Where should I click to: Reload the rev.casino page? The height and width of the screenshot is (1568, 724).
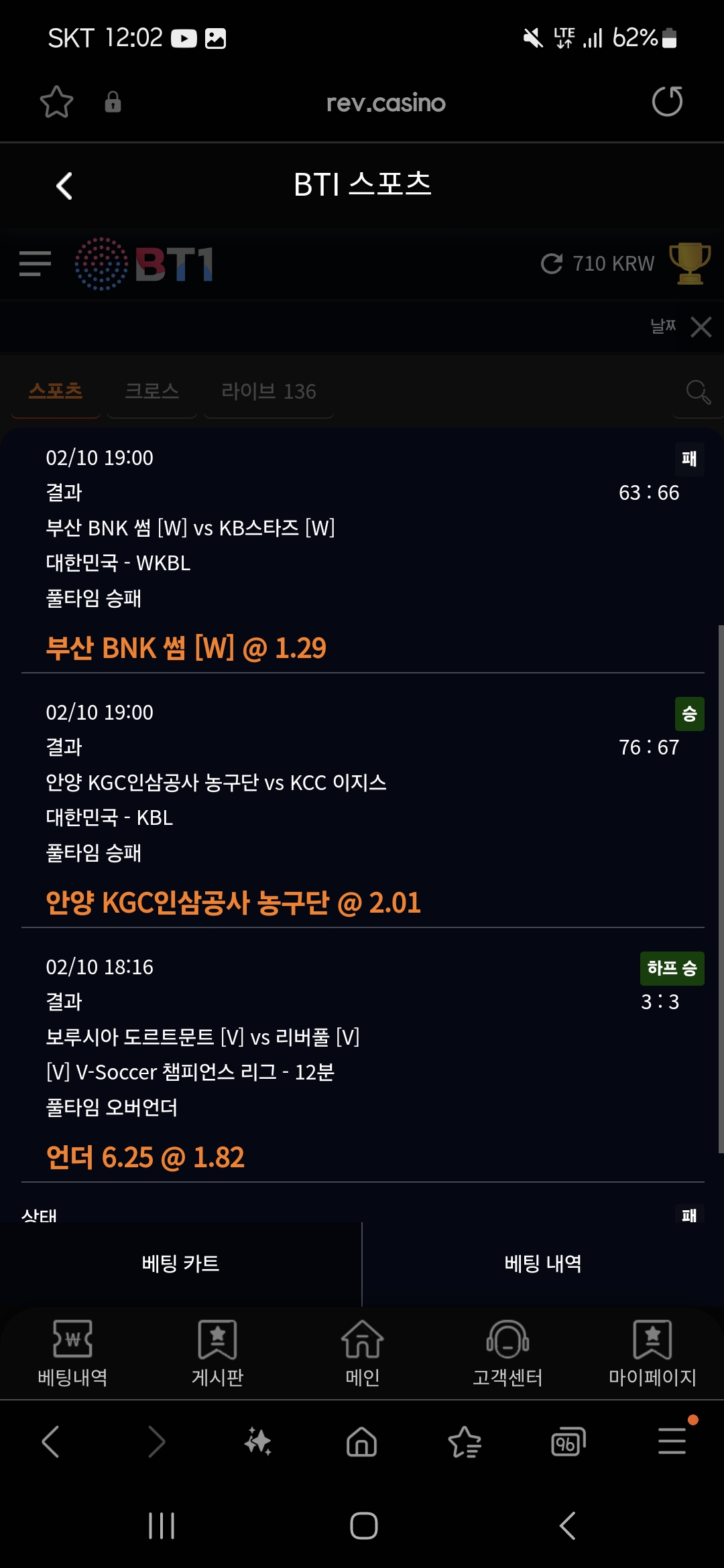pyautogui.click(x=667, y=102)
